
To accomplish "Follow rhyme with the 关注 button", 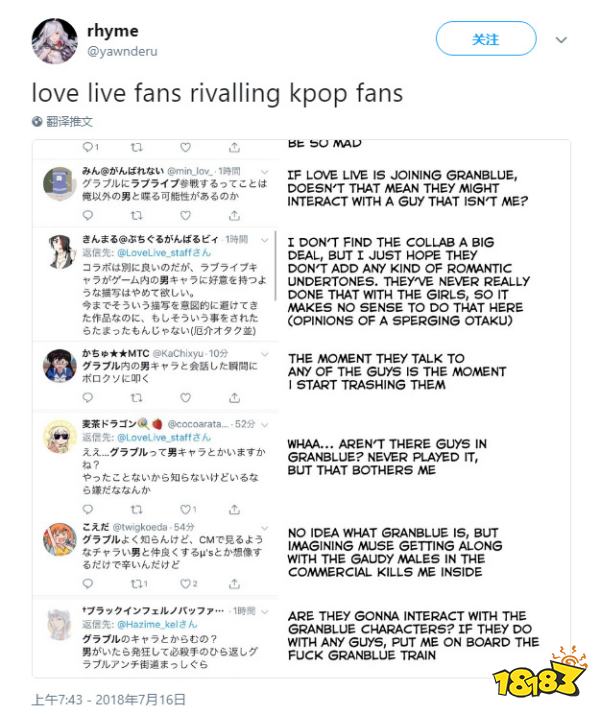I will (485, 39).
